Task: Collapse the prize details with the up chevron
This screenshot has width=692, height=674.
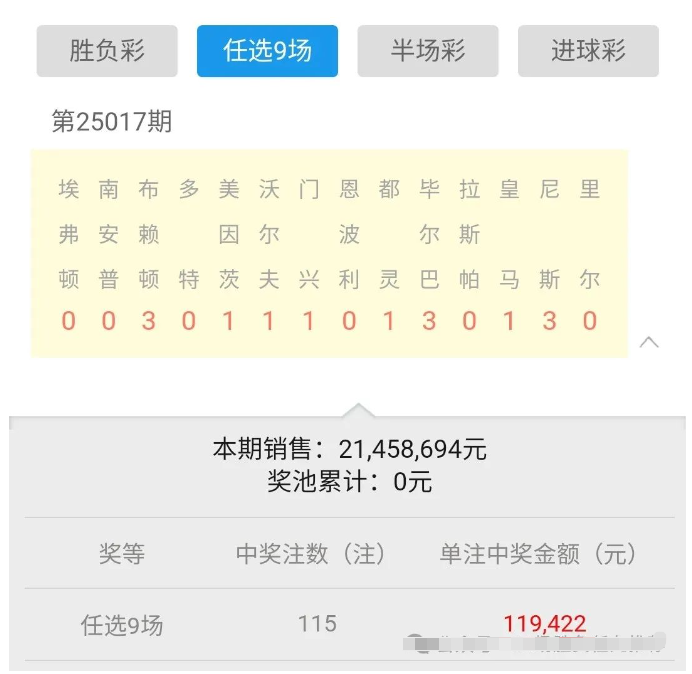Action: click(x=649, y=342)
